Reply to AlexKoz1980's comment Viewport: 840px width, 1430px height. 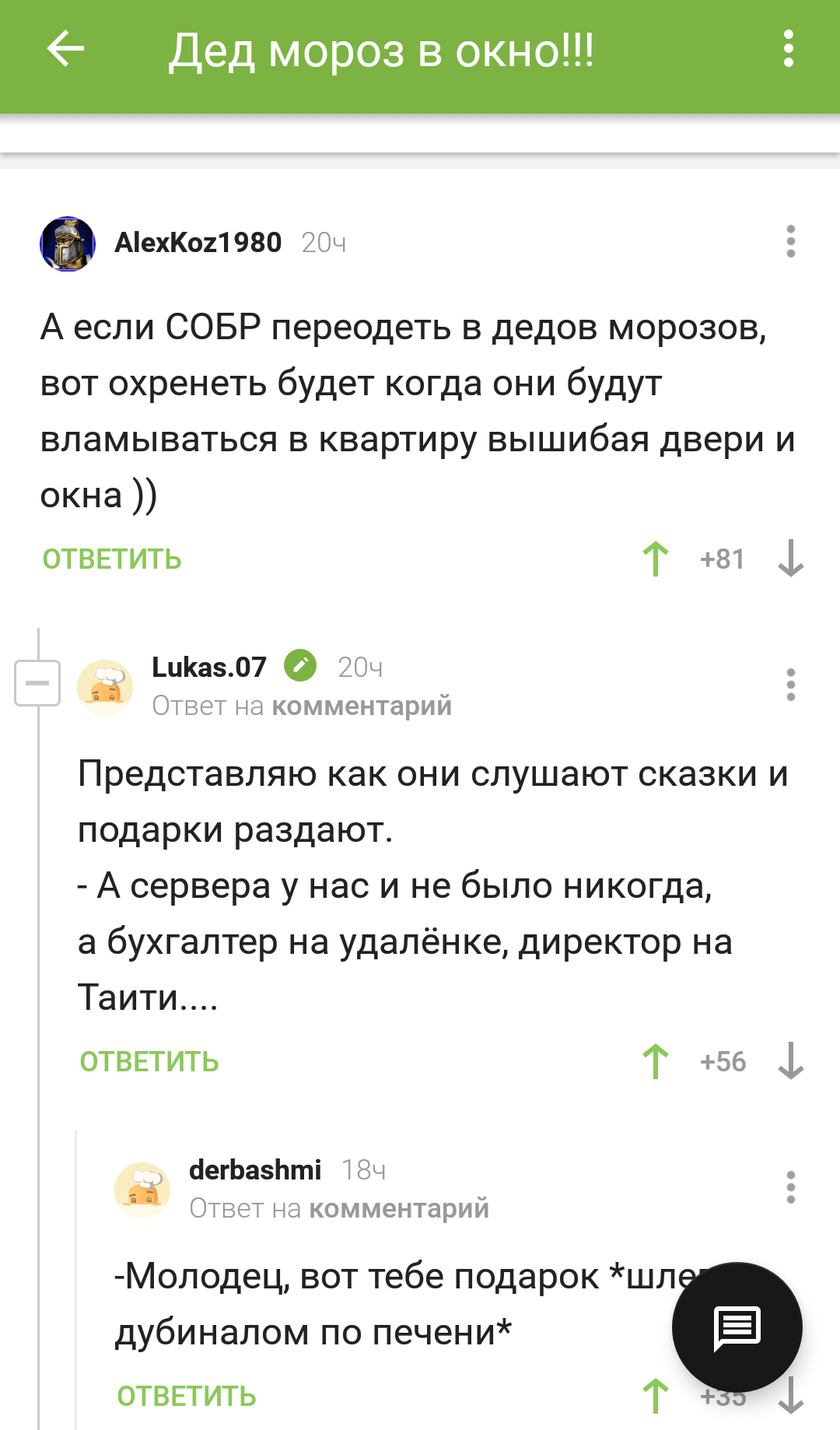tap(112, 559)
